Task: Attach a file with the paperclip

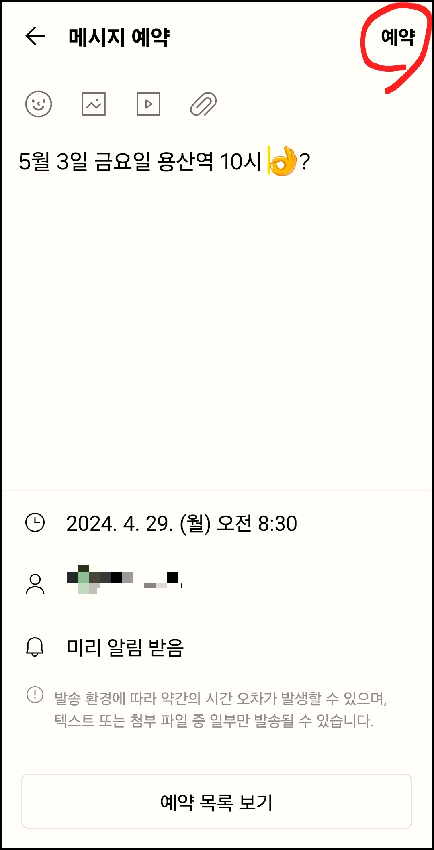Action: click(x=204, y=103)
